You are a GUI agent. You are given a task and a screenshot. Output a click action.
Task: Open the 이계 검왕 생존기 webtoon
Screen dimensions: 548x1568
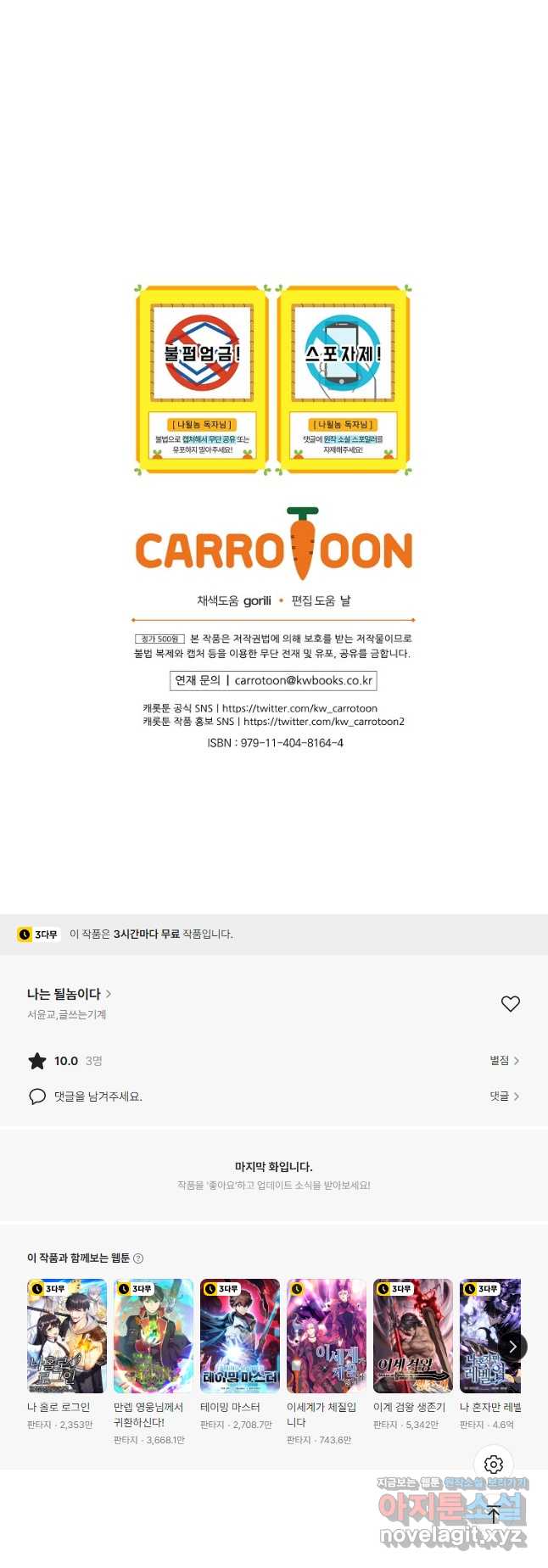click(412, 1336)
